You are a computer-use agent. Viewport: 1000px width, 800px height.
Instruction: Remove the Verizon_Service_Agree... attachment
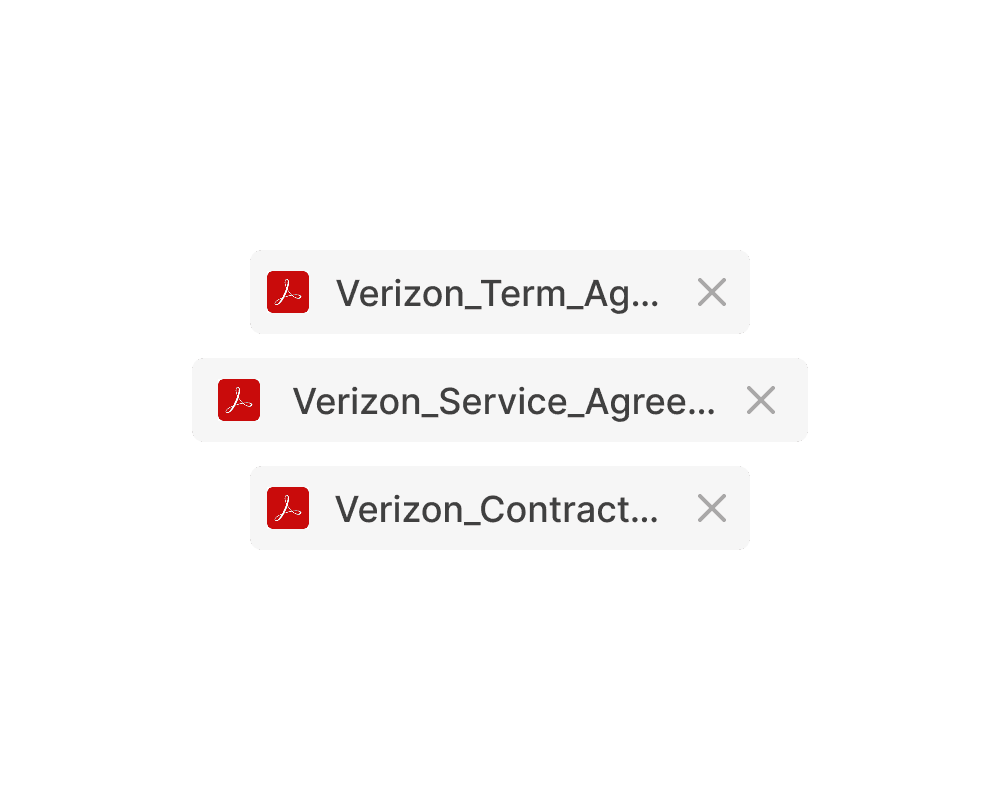click(x=761, y=400)
